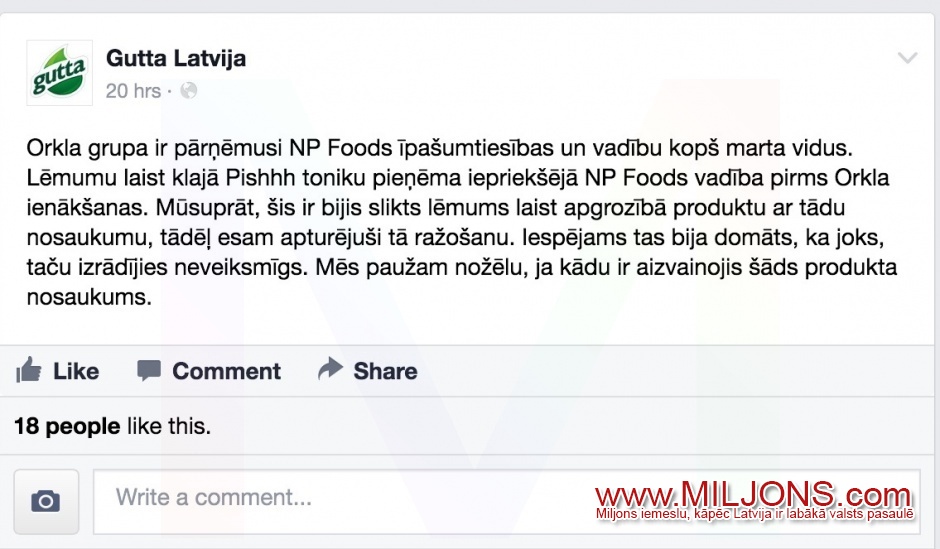Open the Gutta Latvija page name link
Screen dimensions: 940x549
click(176, 58)
